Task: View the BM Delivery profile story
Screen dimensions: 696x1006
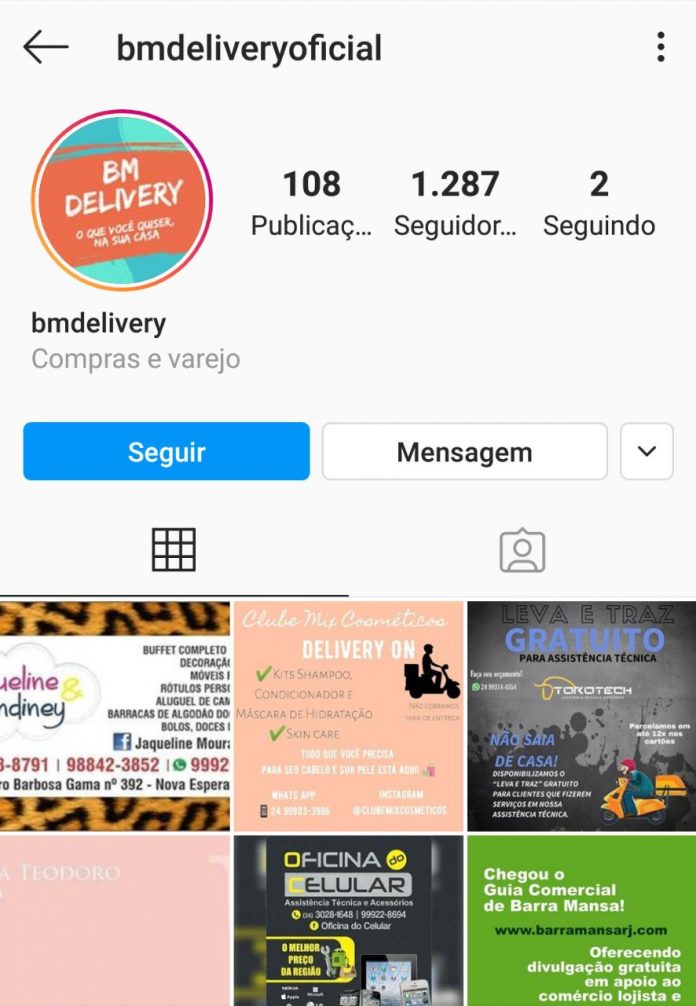Action: pyautogui.click(x=122, y=200)
